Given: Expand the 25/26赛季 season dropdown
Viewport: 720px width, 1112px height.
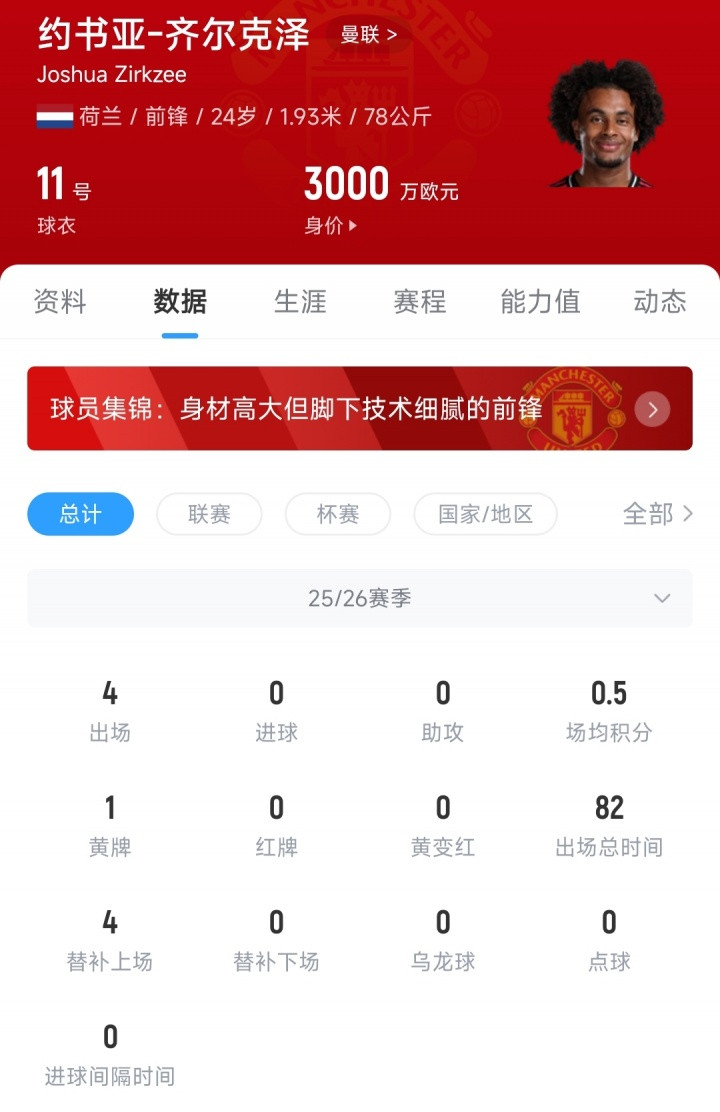Looking at the screenshot, I should click(x=360, y=599).
